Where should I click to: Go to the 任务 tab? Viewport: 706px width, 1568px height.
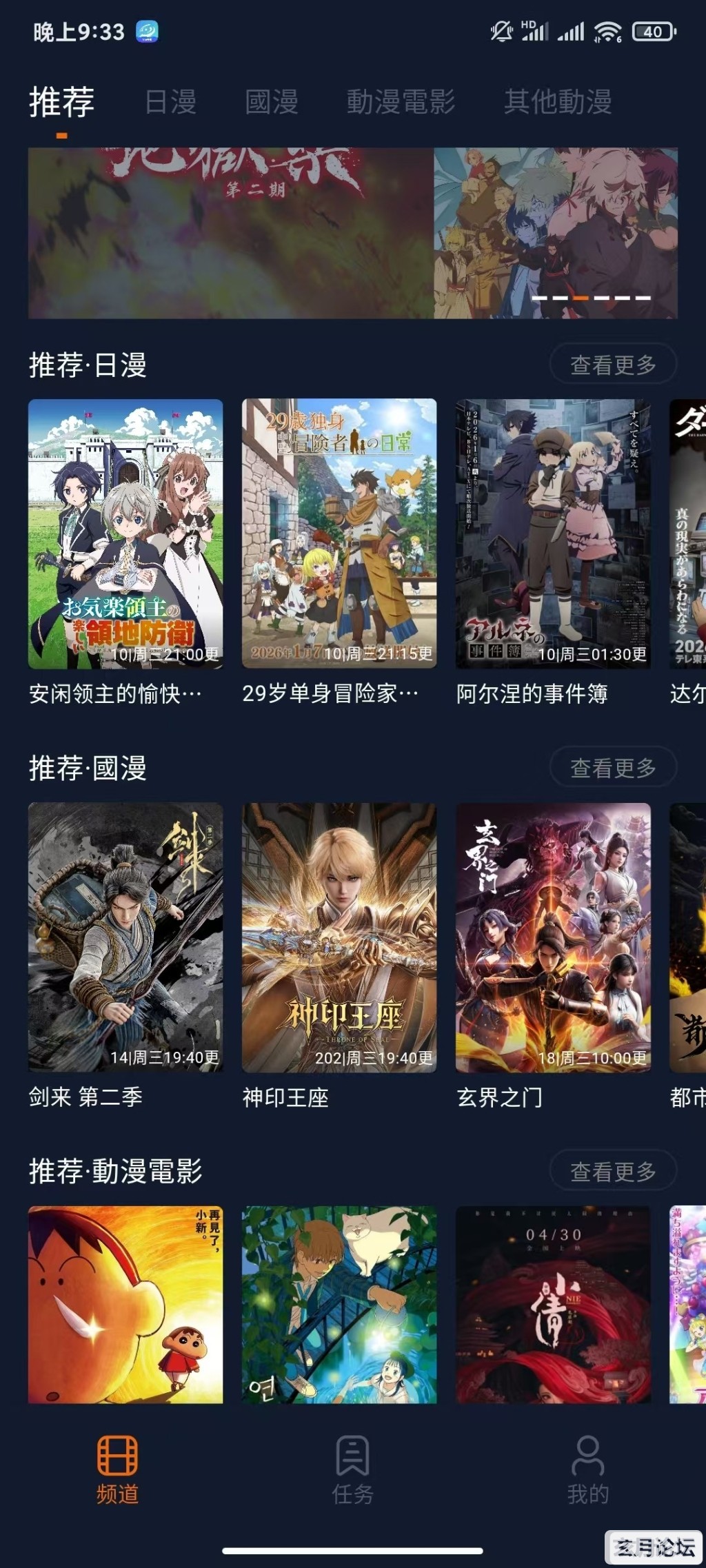pos(352,1469)
